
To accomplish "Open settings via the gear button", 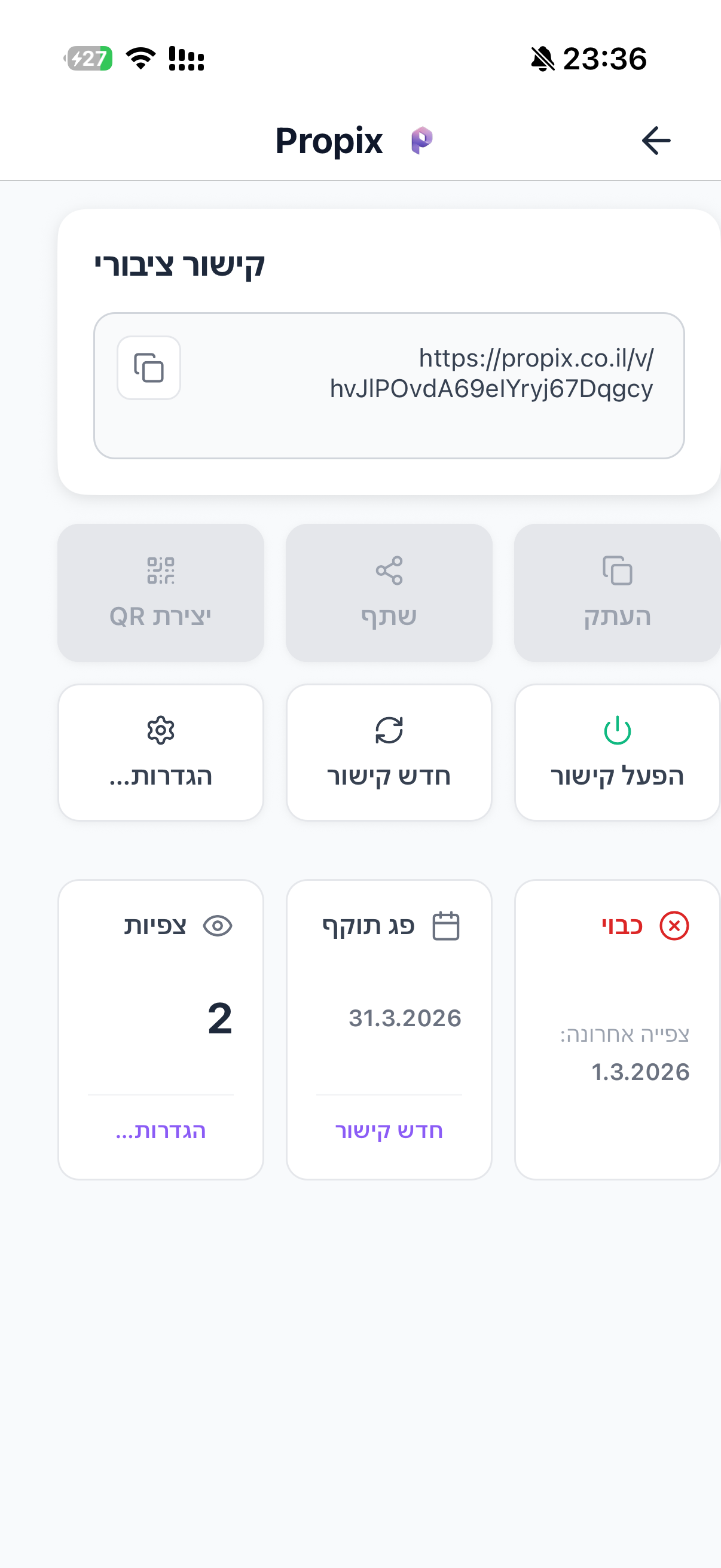I will click(161, 752).
